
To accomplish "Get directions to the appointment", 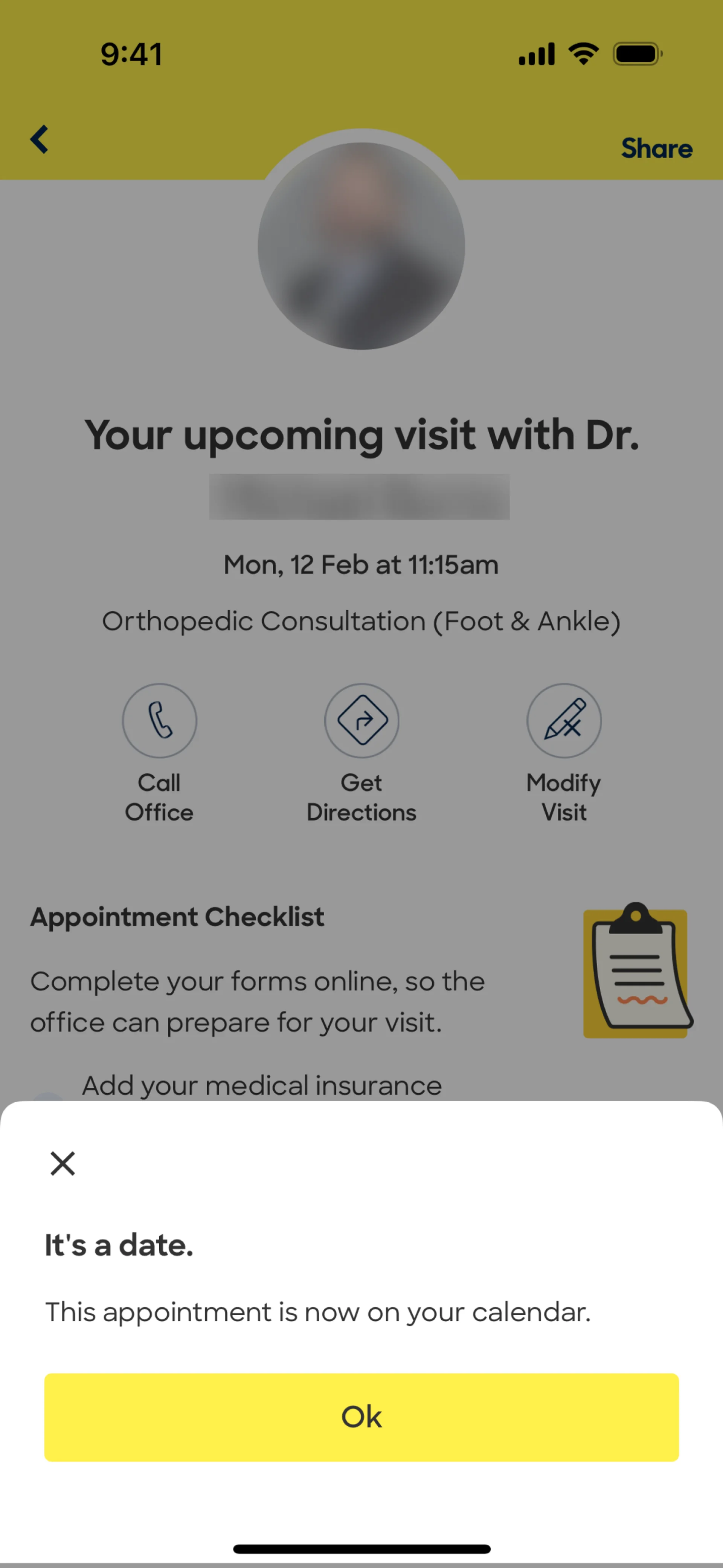I will 361,721.
